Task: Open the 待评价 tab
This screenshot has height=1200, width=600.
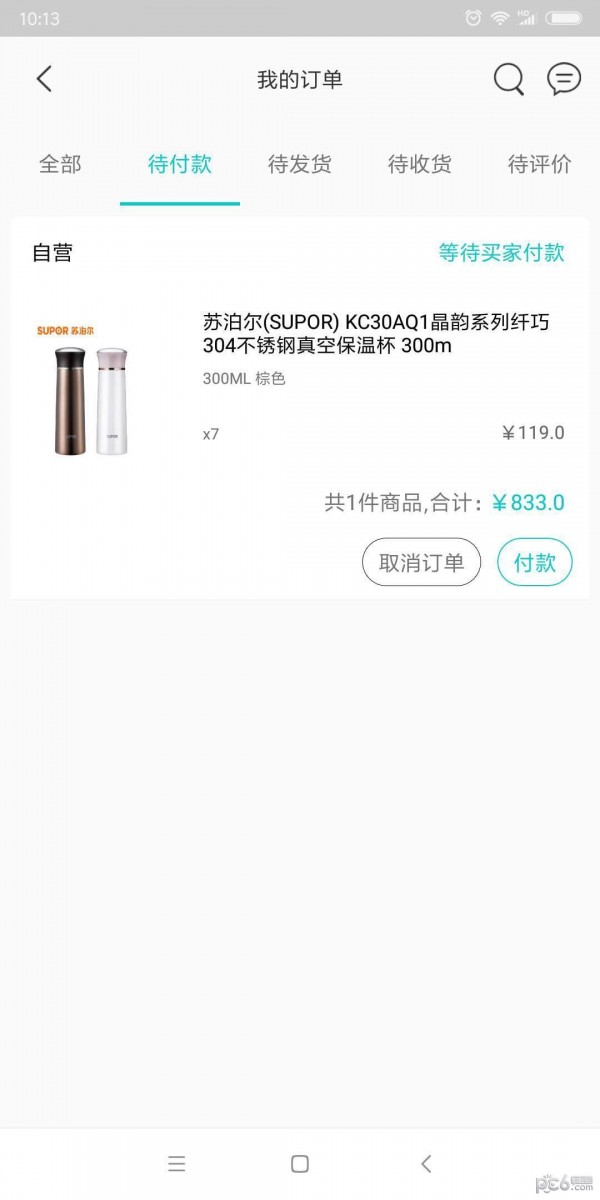Action: click(539, 164)
